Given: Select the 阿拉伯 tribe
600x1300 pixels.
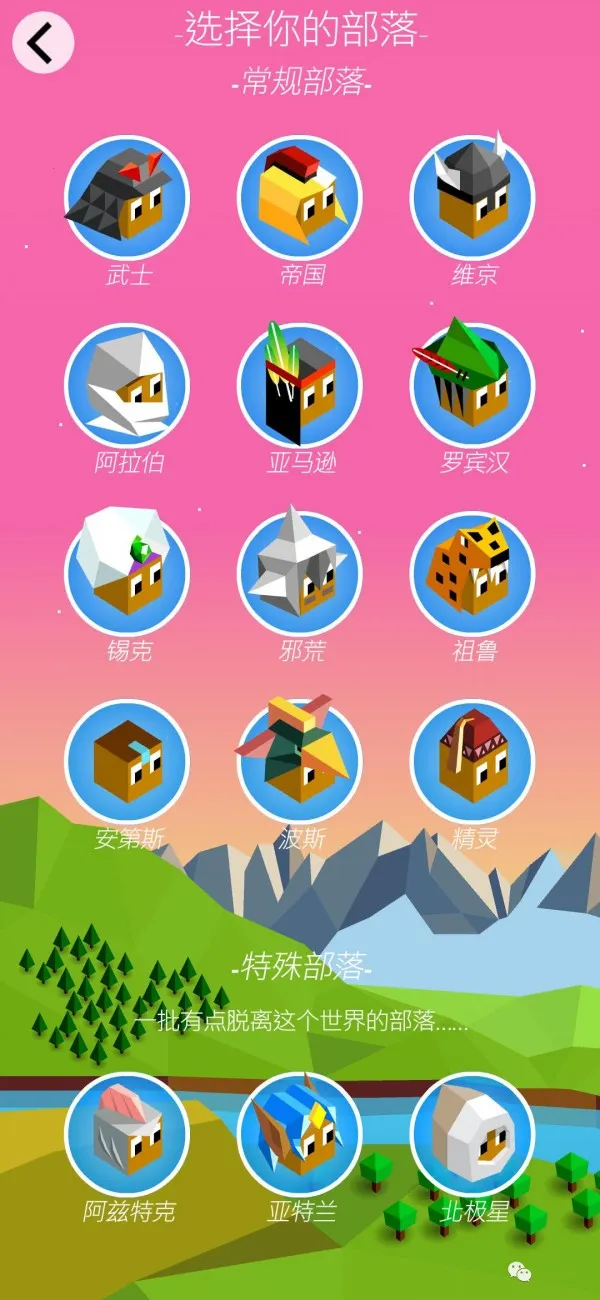Looking at the screenshot, I should (x=127, y=385).
